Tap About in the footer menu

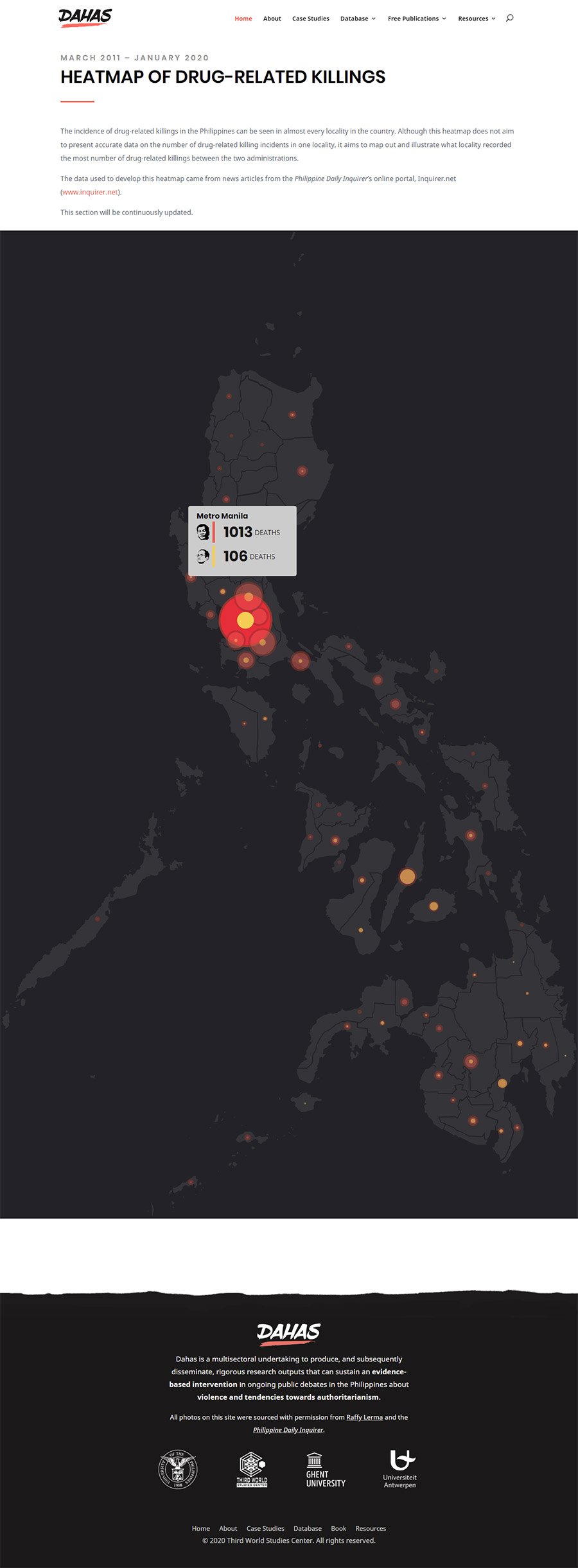228,1528
